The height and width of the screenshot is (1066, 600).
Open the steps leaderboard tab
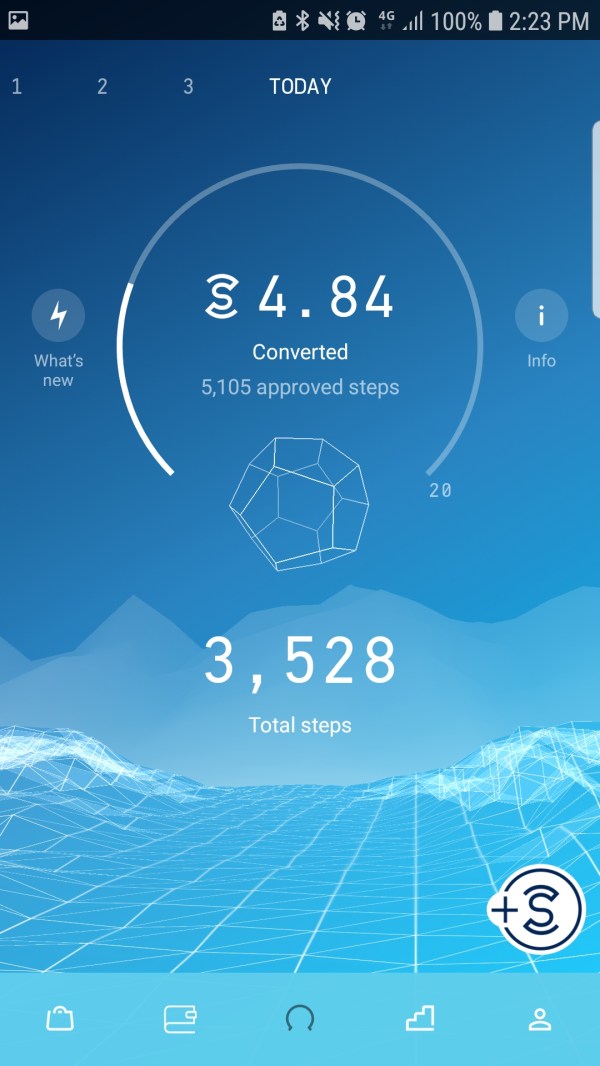[420, 1019]
